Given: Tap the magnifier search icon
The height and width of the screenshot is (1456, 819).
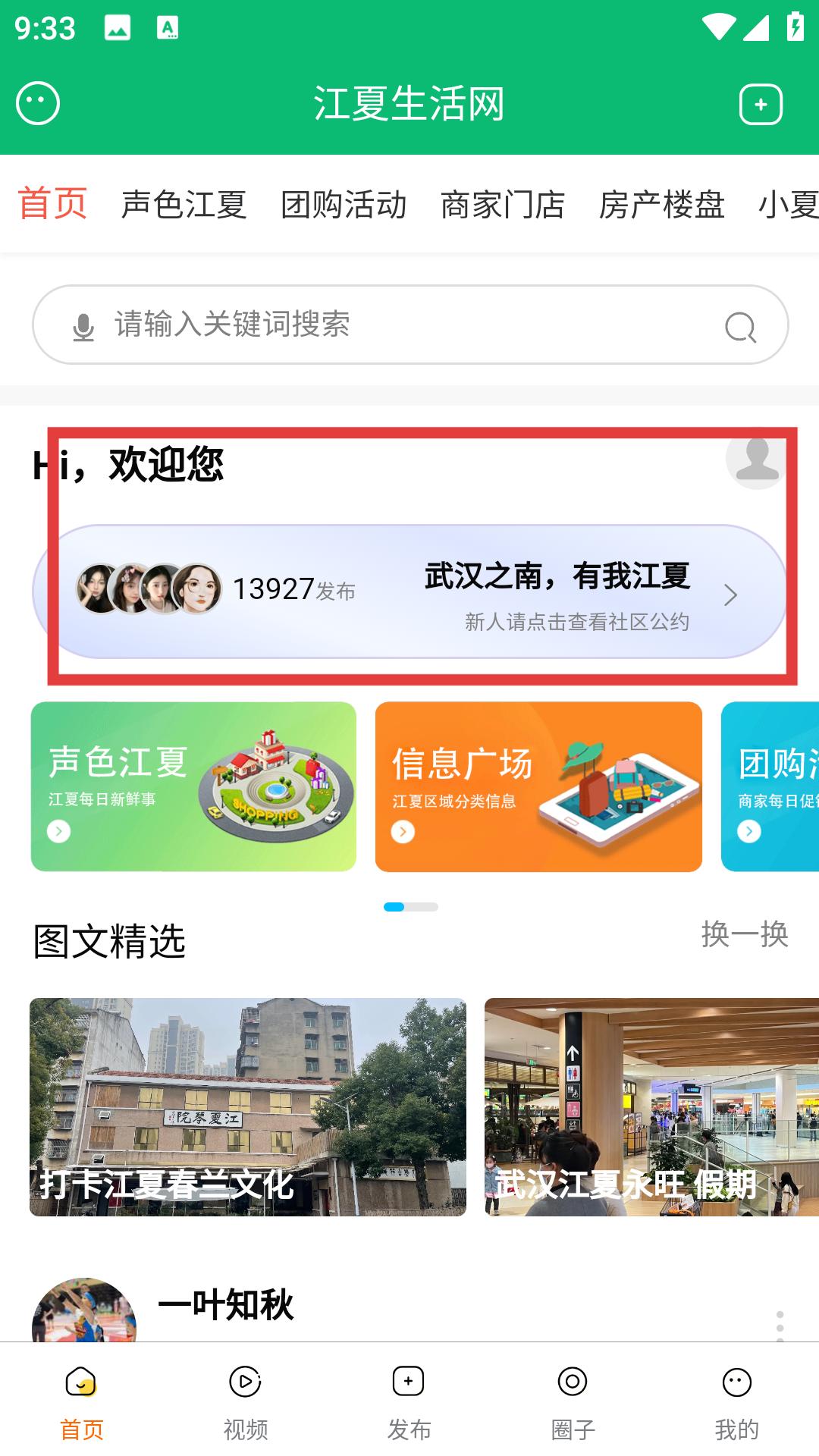Looking at the screenshot, I should click(740, 327).
